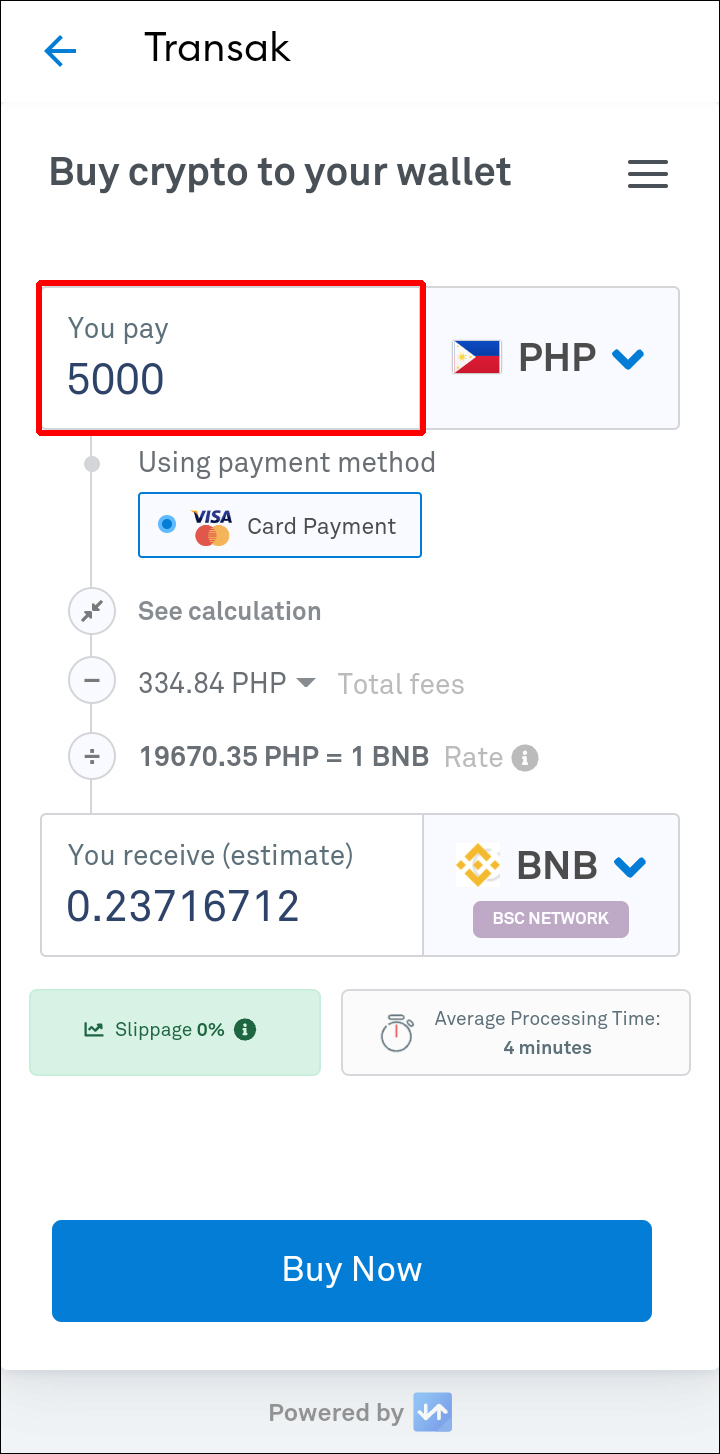Open the PHP currency dropdown
Image resolution: width=720 pixels, height=1454 pixels.
(553, 358)
